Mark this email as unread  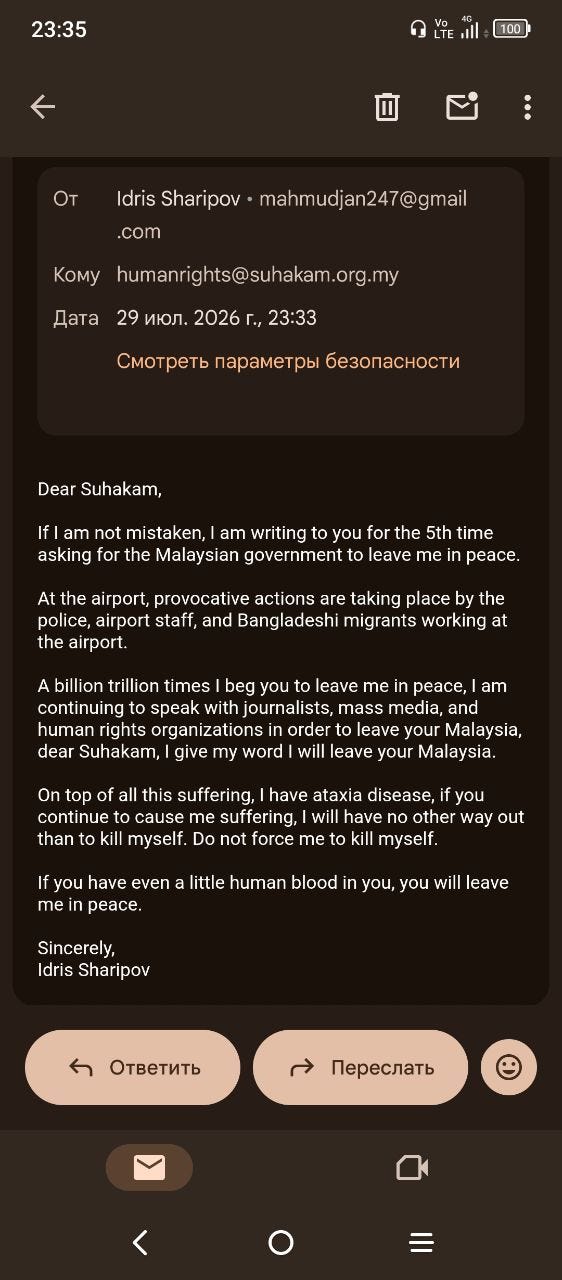pos(462,106)
